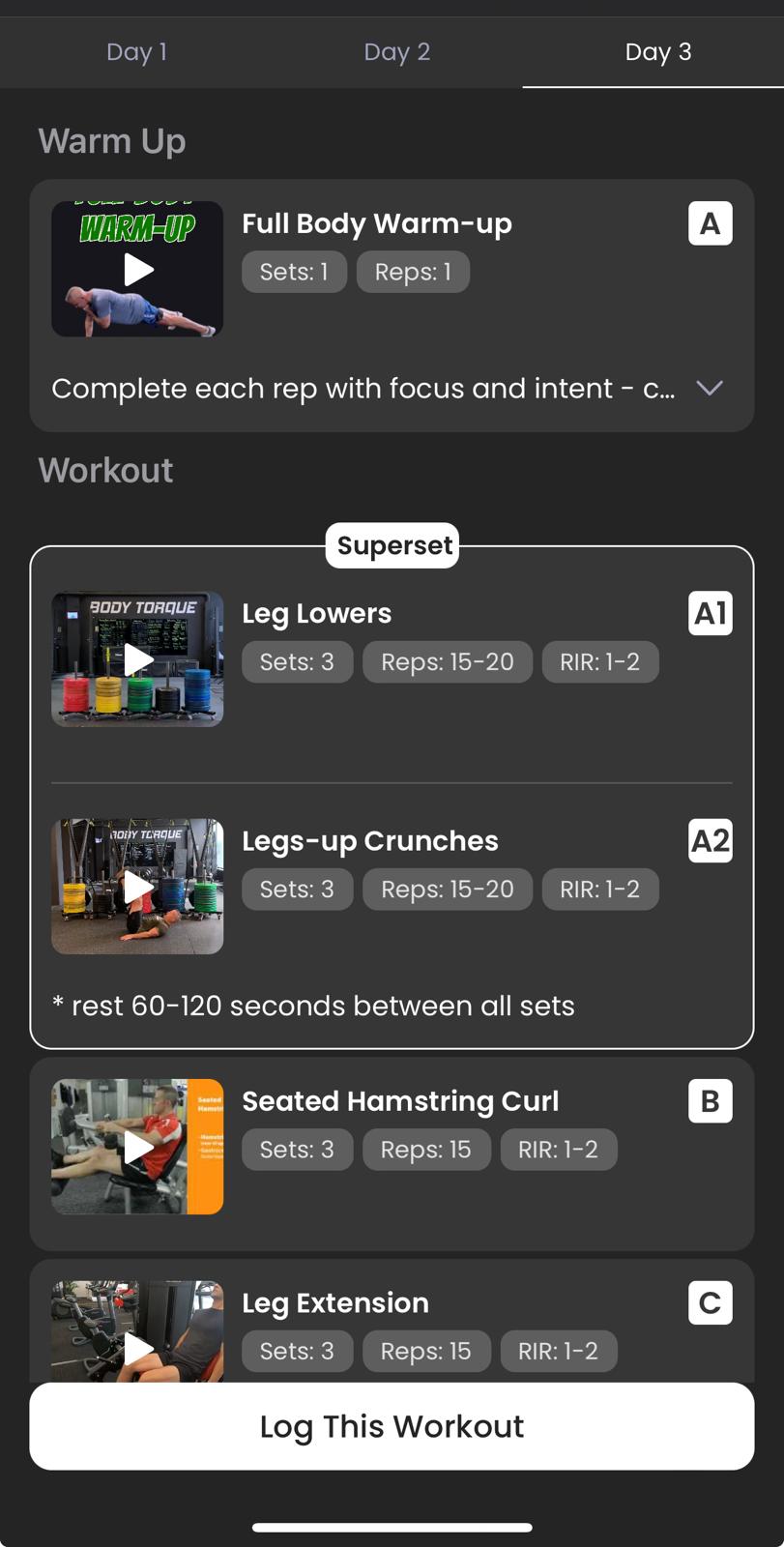The image size is (784, 1547).
Task: Switch to the Day 1 tab
Action: (136, 52)
